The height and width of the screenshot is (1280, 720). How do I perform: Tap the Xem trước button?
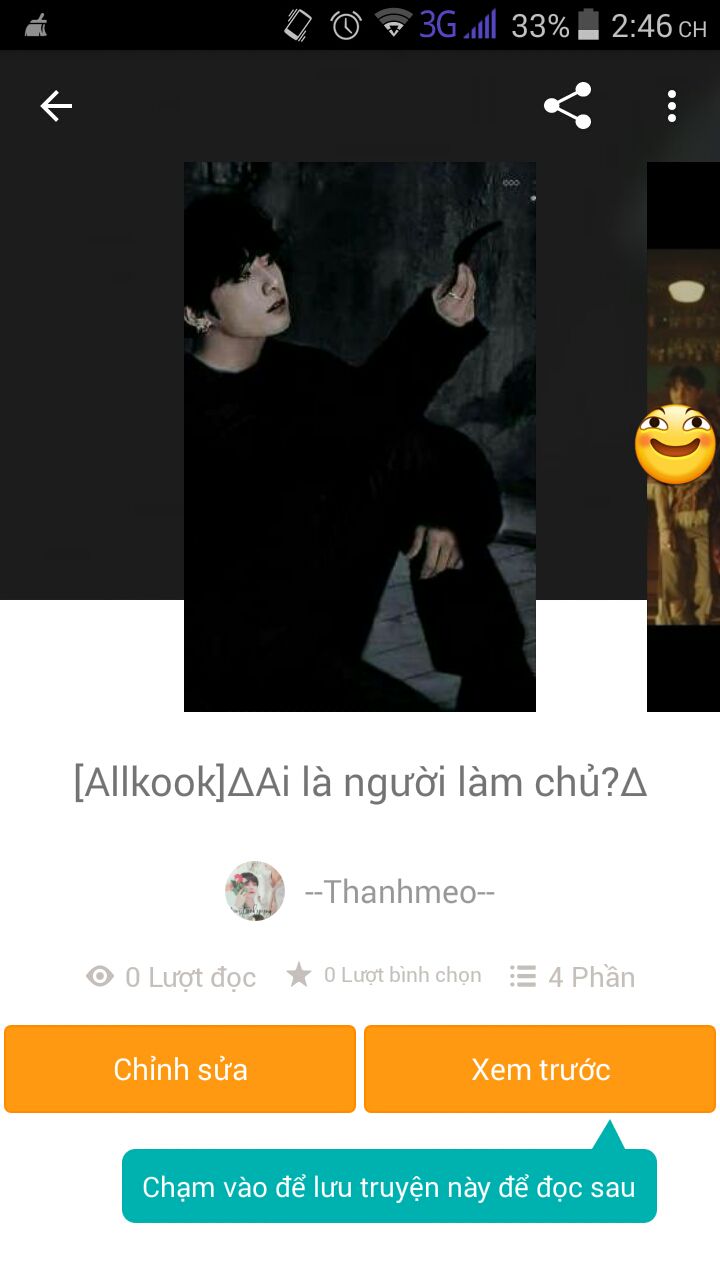(x=540, y=1069)
